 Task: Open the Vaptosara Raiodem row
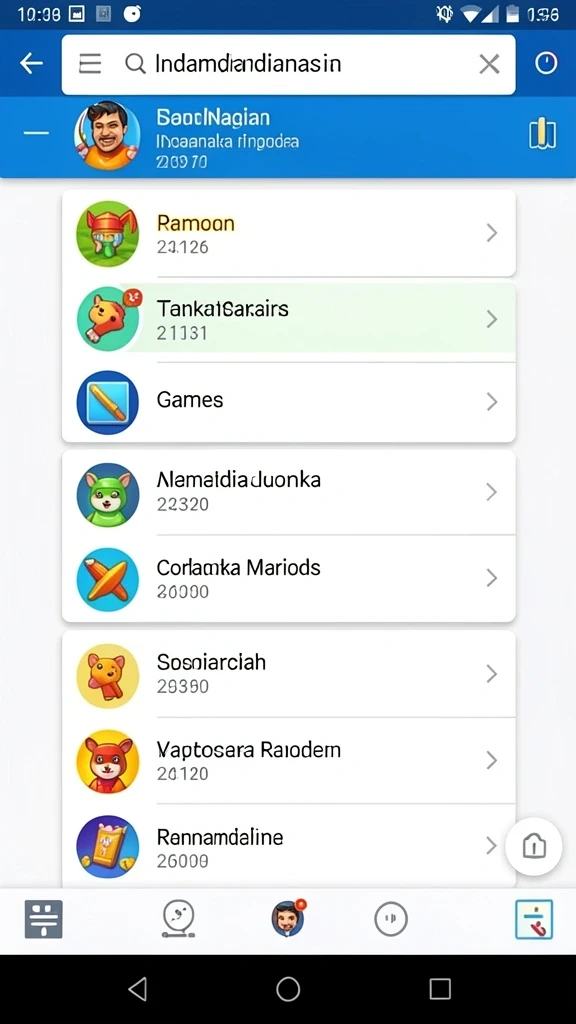289,760
